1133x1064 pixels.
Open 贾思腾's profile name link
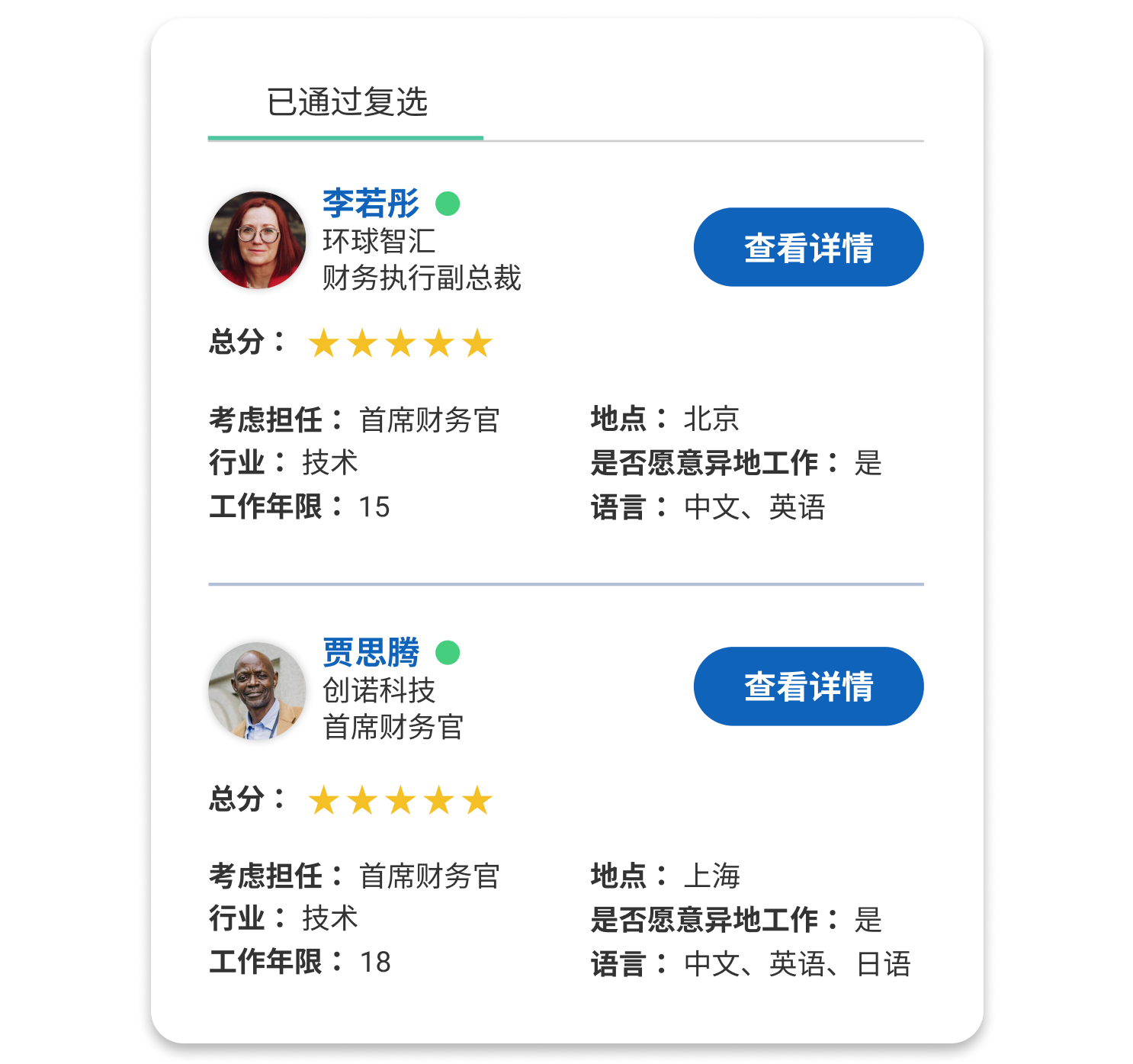pyautogui.click(x=371, y=652)
